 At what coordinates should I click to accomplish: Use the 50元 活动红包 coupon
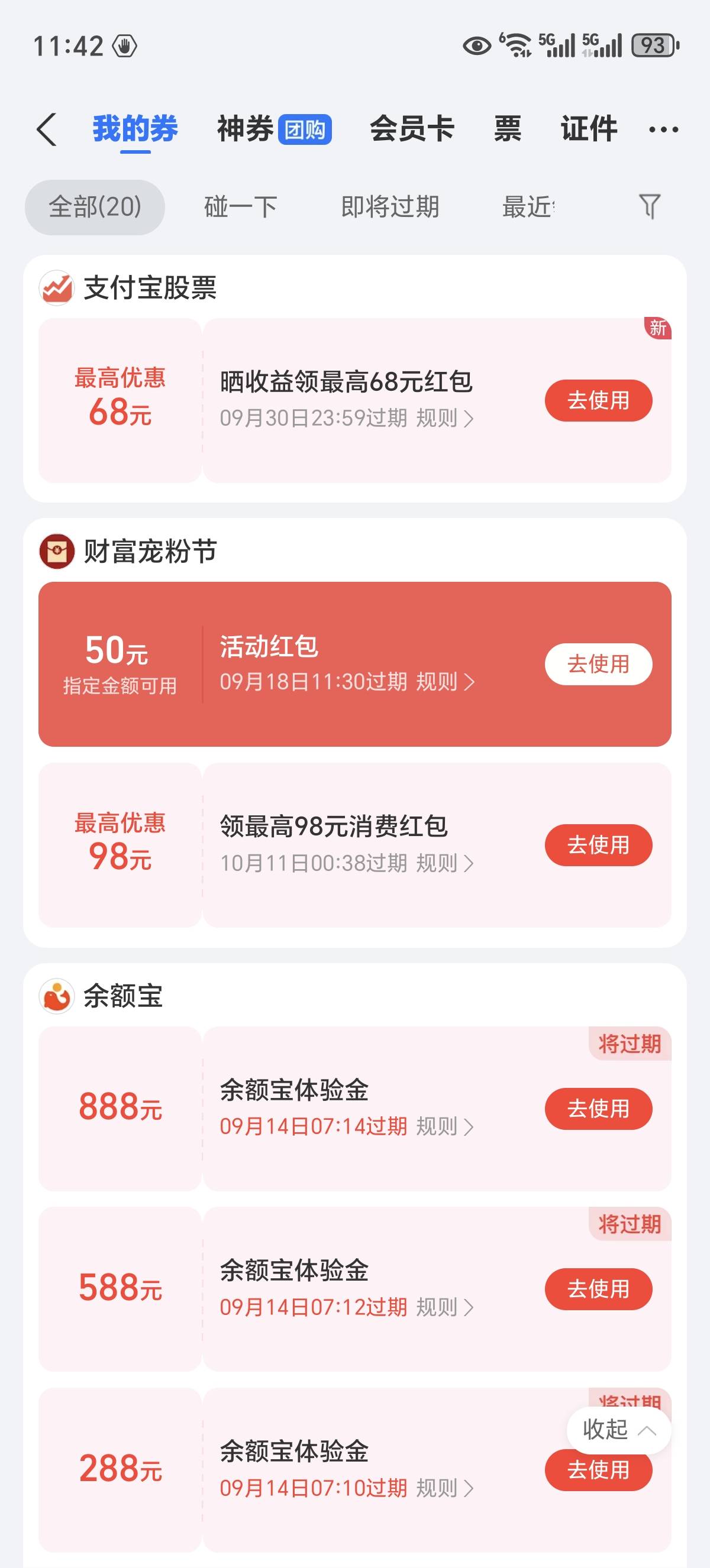click(x=598, y=664)
